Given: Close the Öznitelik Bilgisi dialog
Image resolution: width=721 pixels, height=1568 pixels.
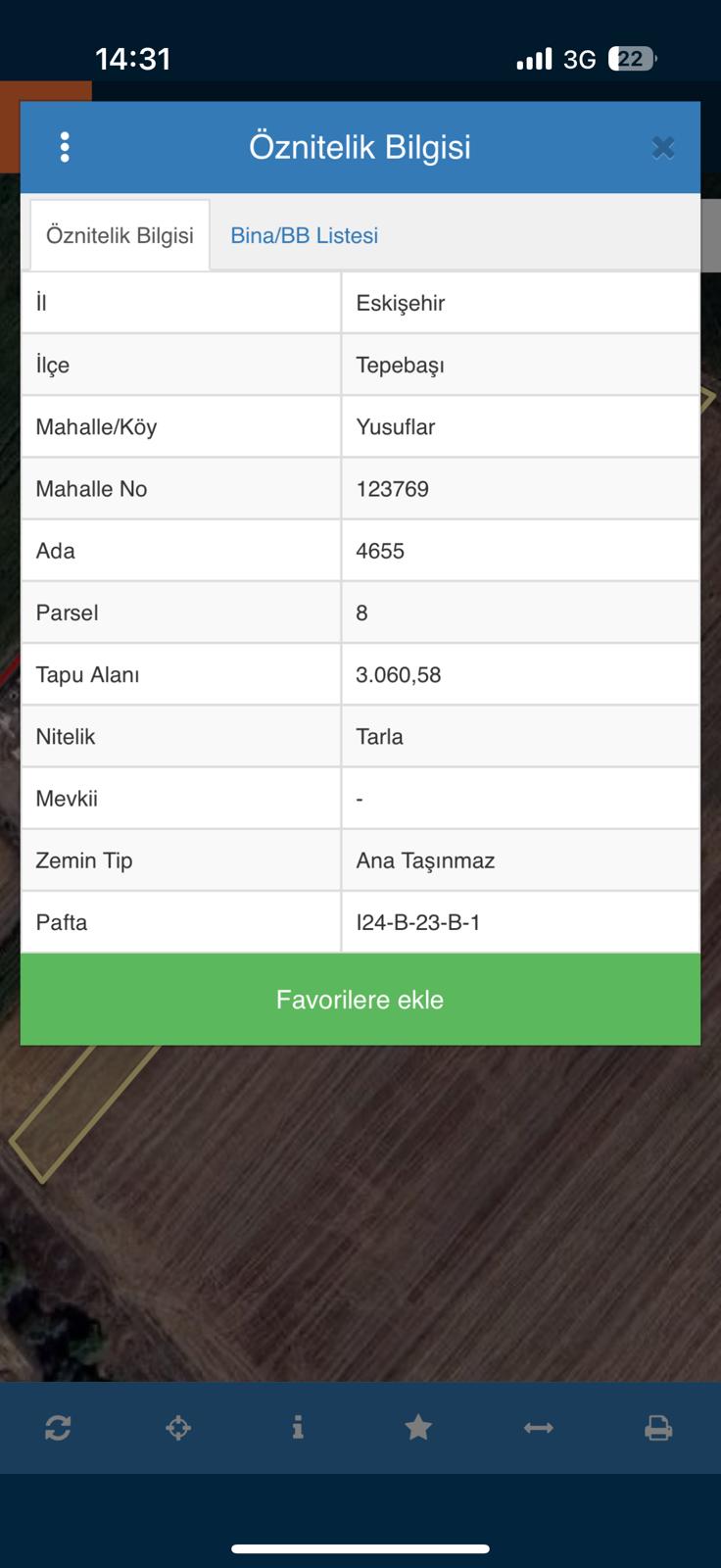Looking at the screenshot, I should (663, 148).
